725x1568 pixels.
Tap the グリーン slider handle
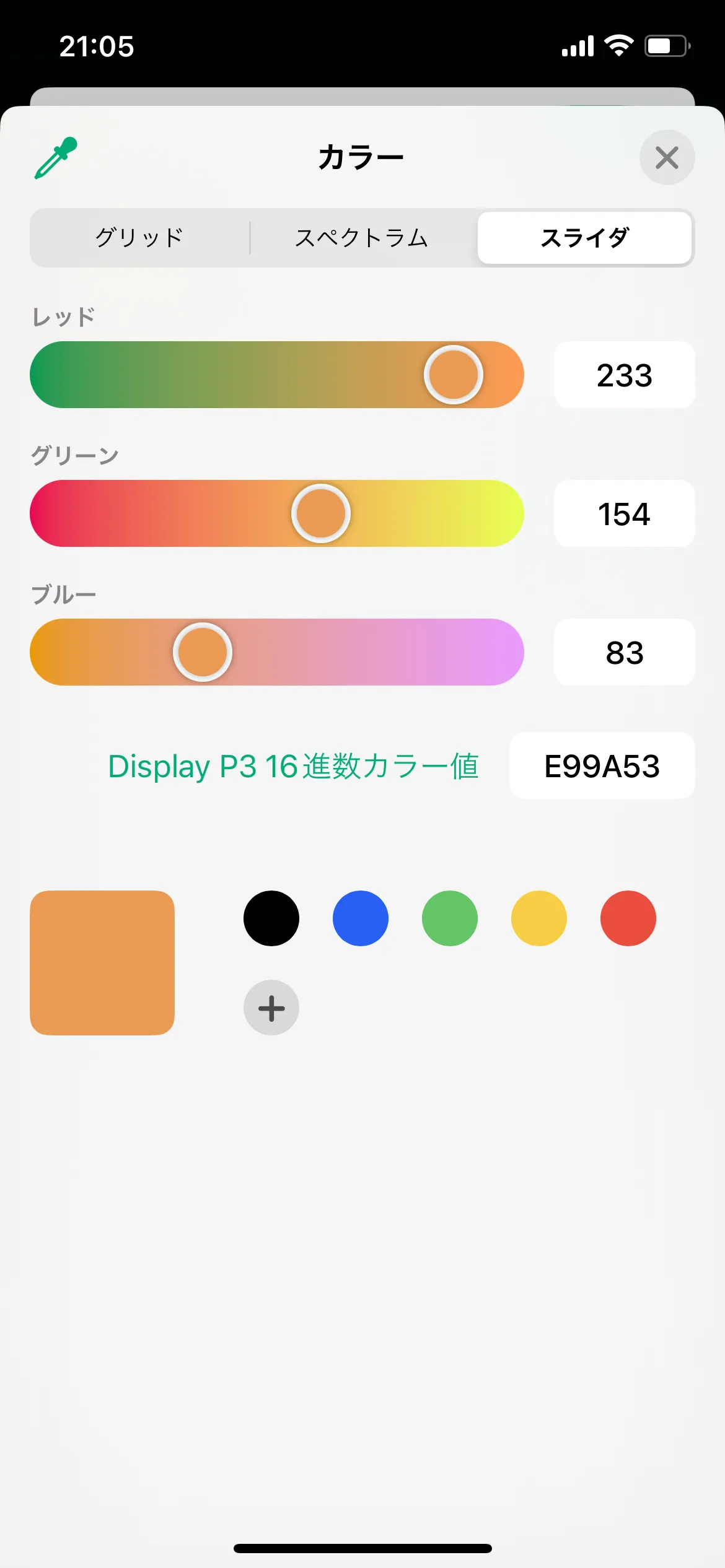[x=322, y=513]
